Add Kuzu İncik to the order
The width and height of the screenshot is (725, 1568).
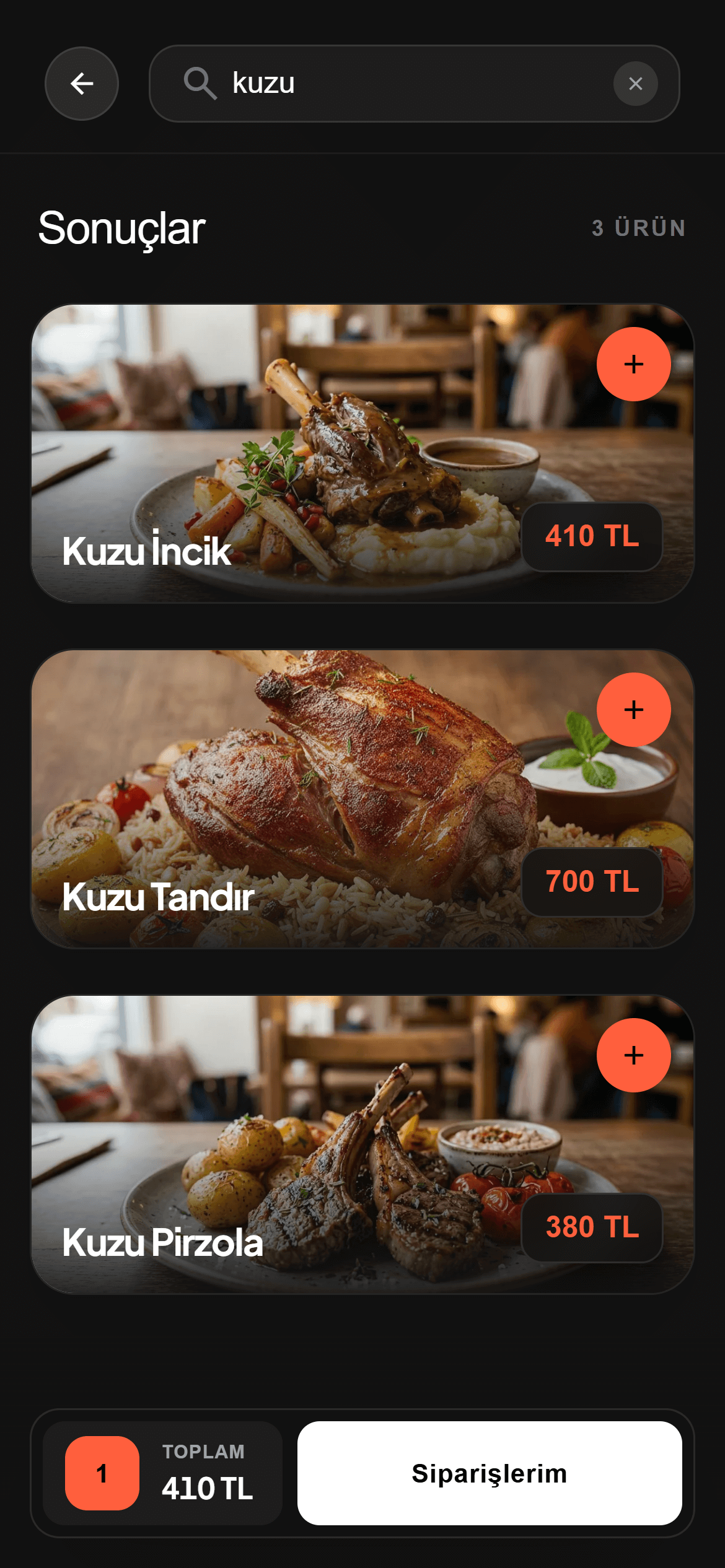click(x=633, y=364)
